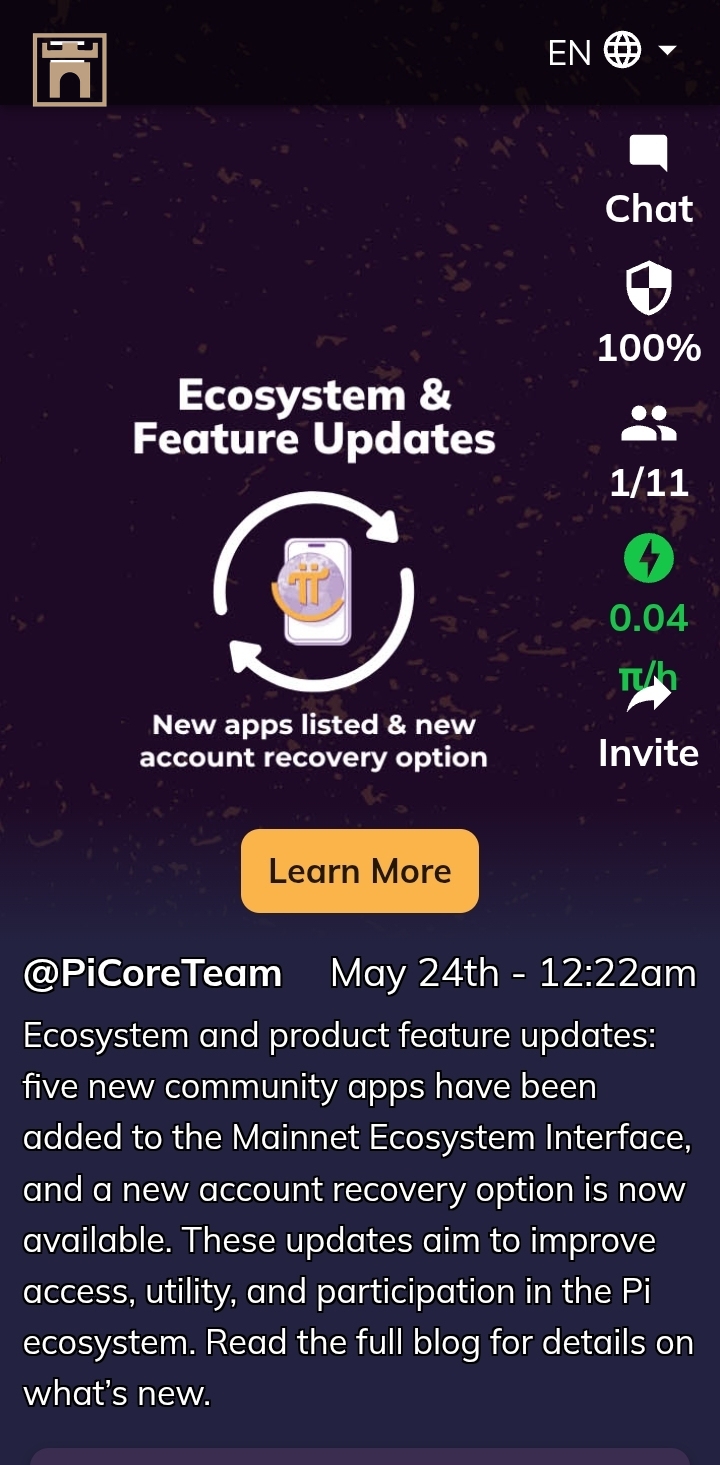Open the Chat section
This screenshot has width=720, height=1465.
pyautogui.click(x=648, y=182)
